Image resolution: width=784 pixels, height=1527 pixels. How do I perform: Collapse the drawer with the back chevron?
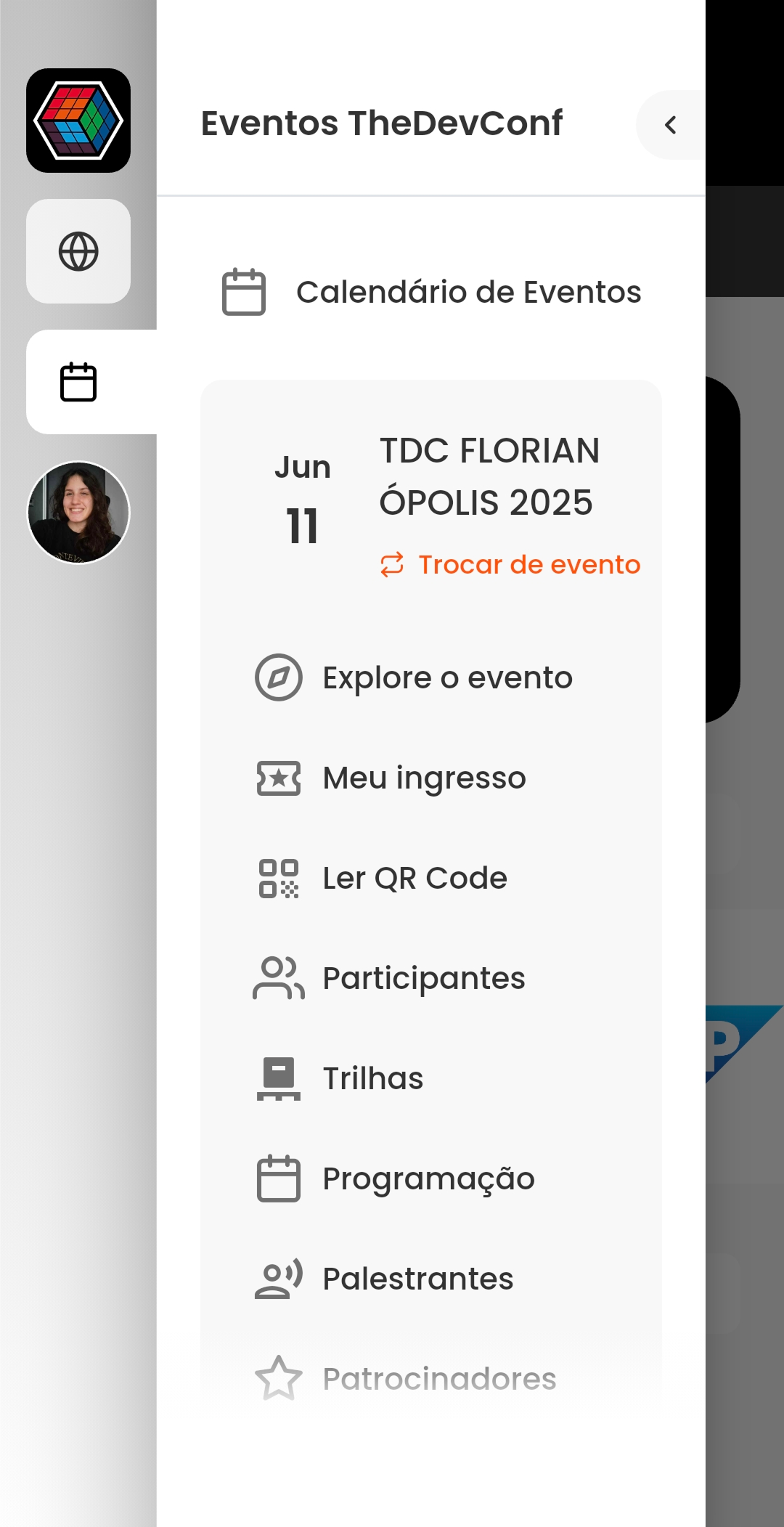[x=671, y=125]
